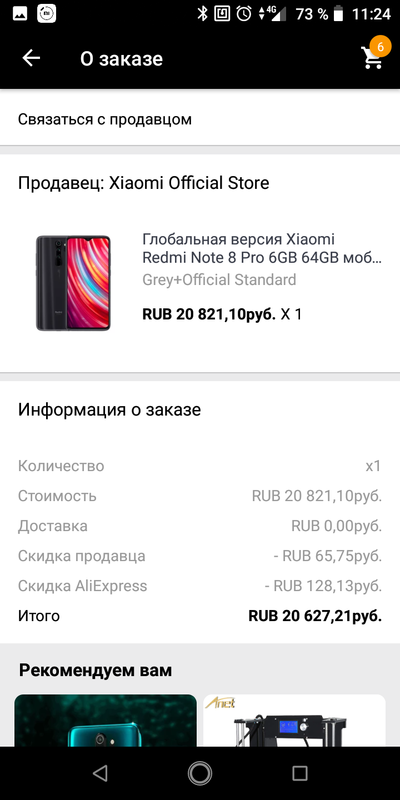
Task: Go back using the app bar arrow
Action: [31, 58]
